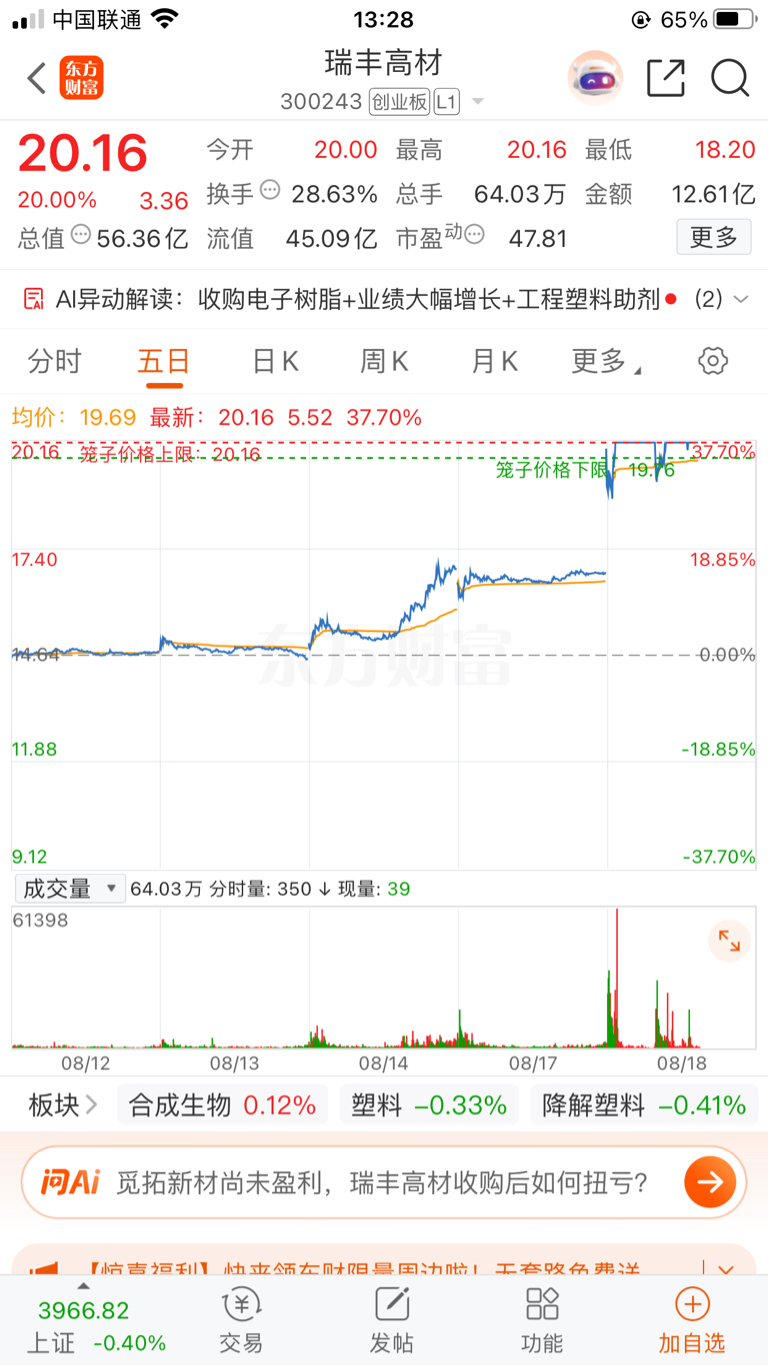Viewport: 768px width, 1366px height.
Task: Open the 交易 trading tab
Action: point(241,1320)
